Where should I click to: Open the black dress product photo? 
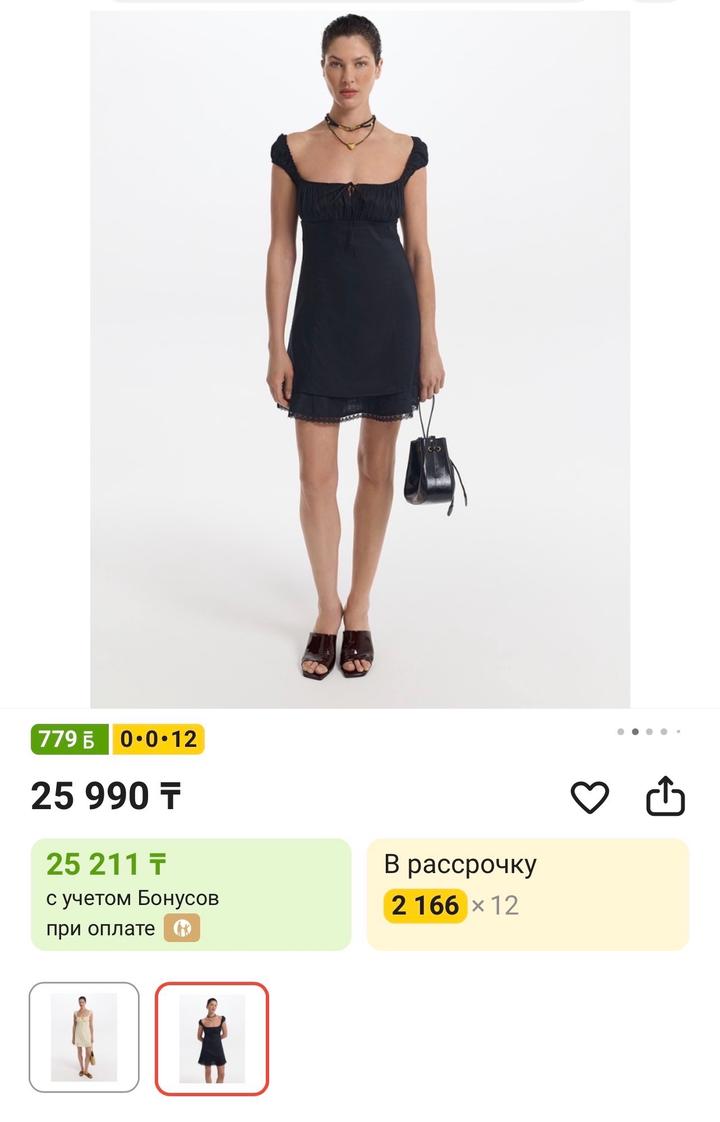pyautogui.click(x=360, y=359)
